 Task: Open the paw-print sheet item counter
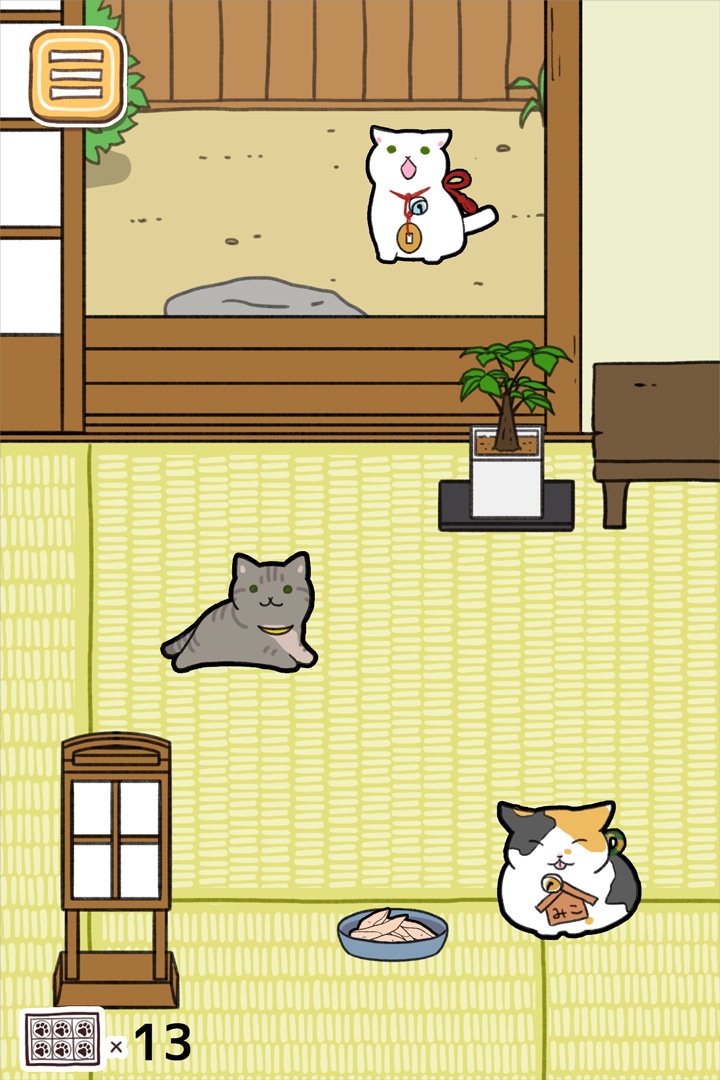pyautogui.click(x=62, y=1040)
